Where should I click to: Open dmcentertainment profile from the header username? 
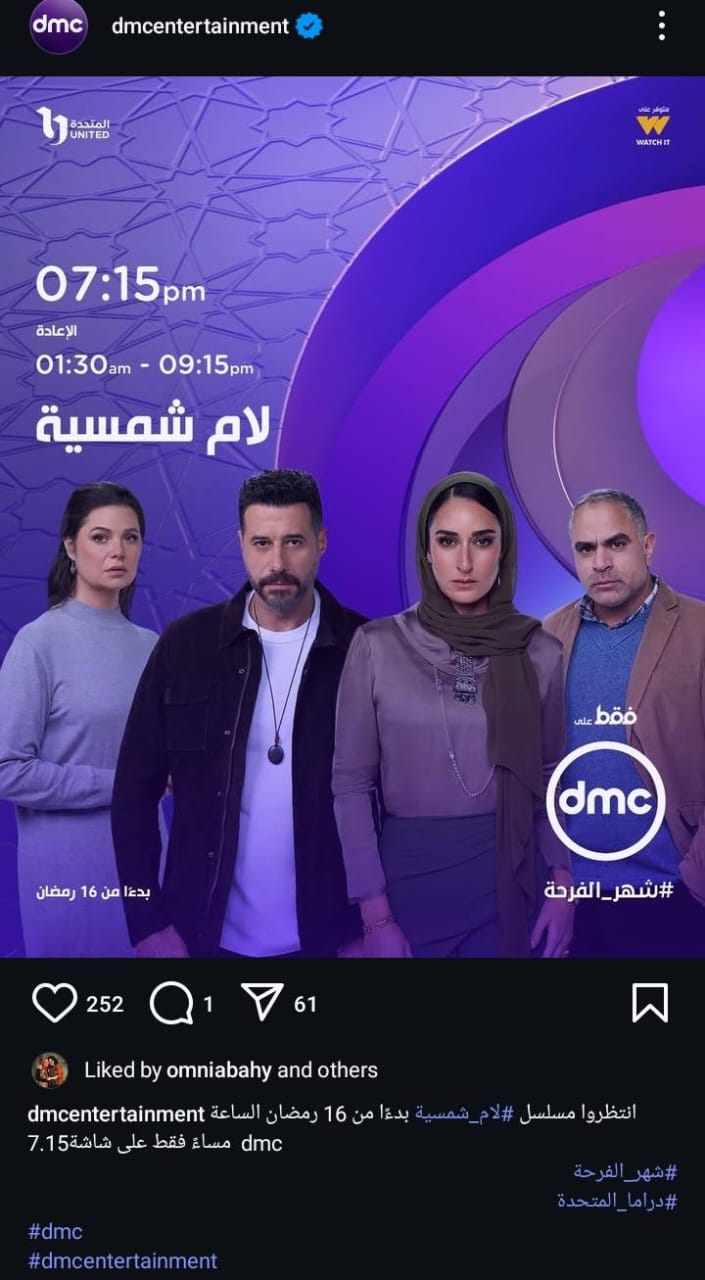coord(200,27)
